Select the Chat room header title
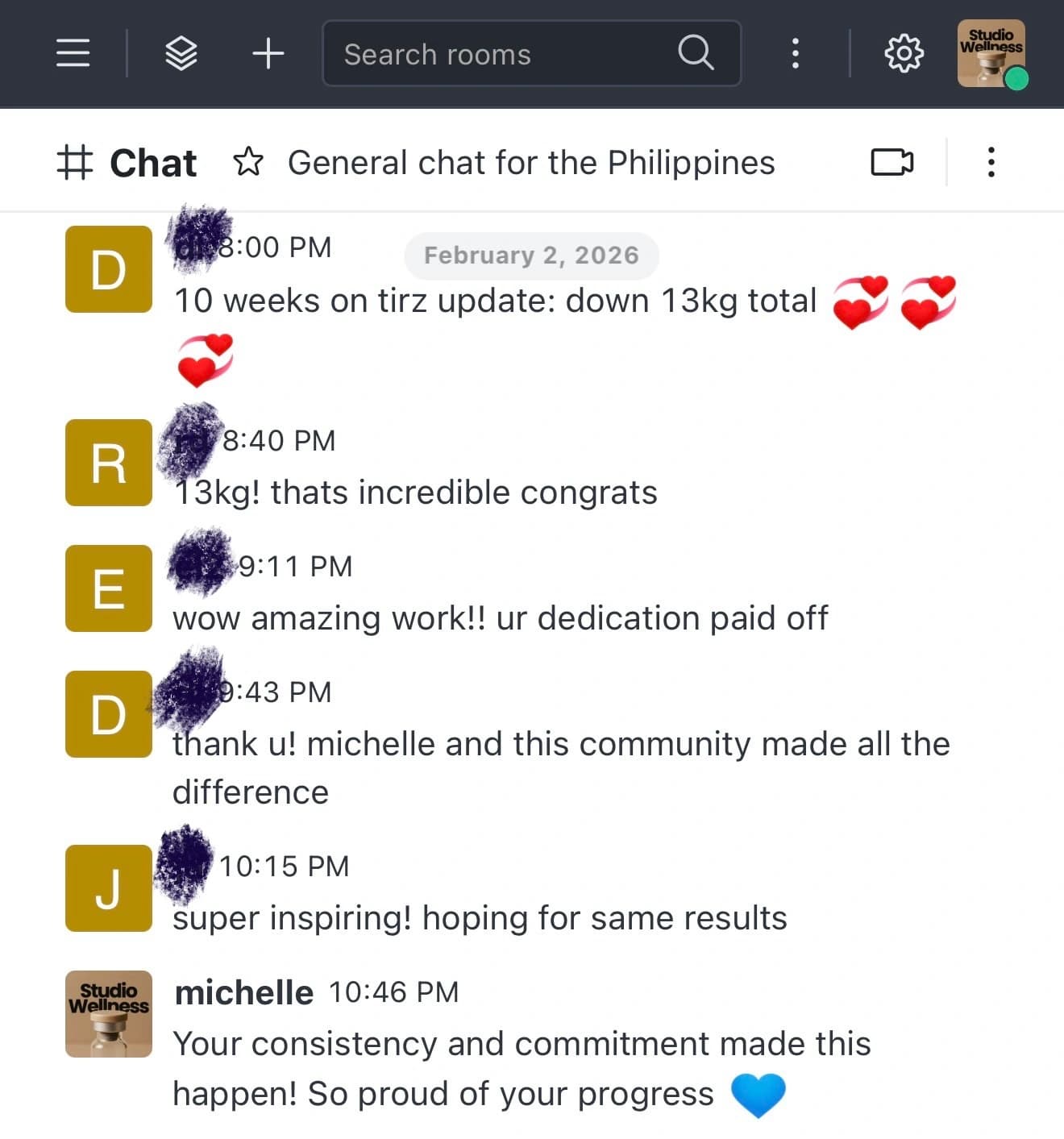 (x=153, y=162)
